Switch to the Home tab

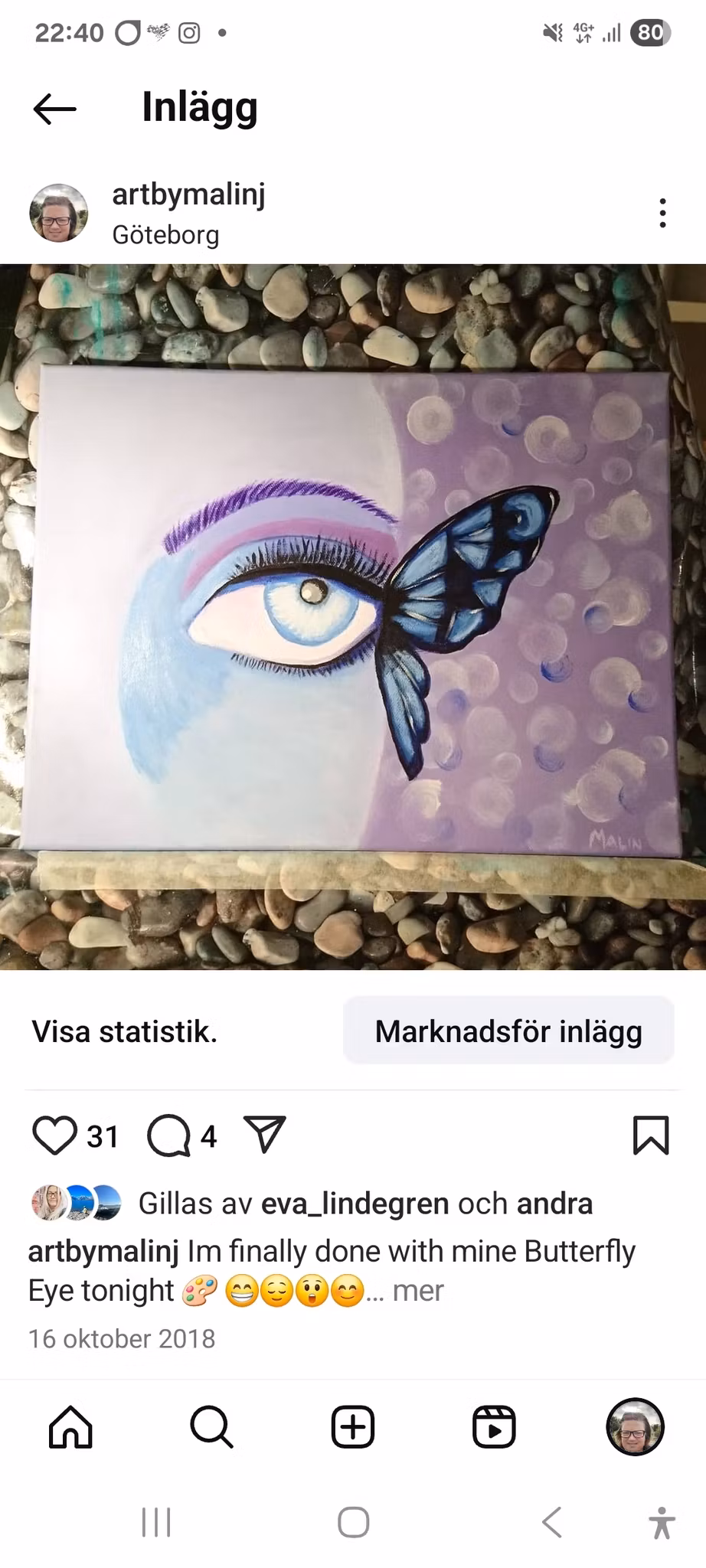tap(70, 1428)
